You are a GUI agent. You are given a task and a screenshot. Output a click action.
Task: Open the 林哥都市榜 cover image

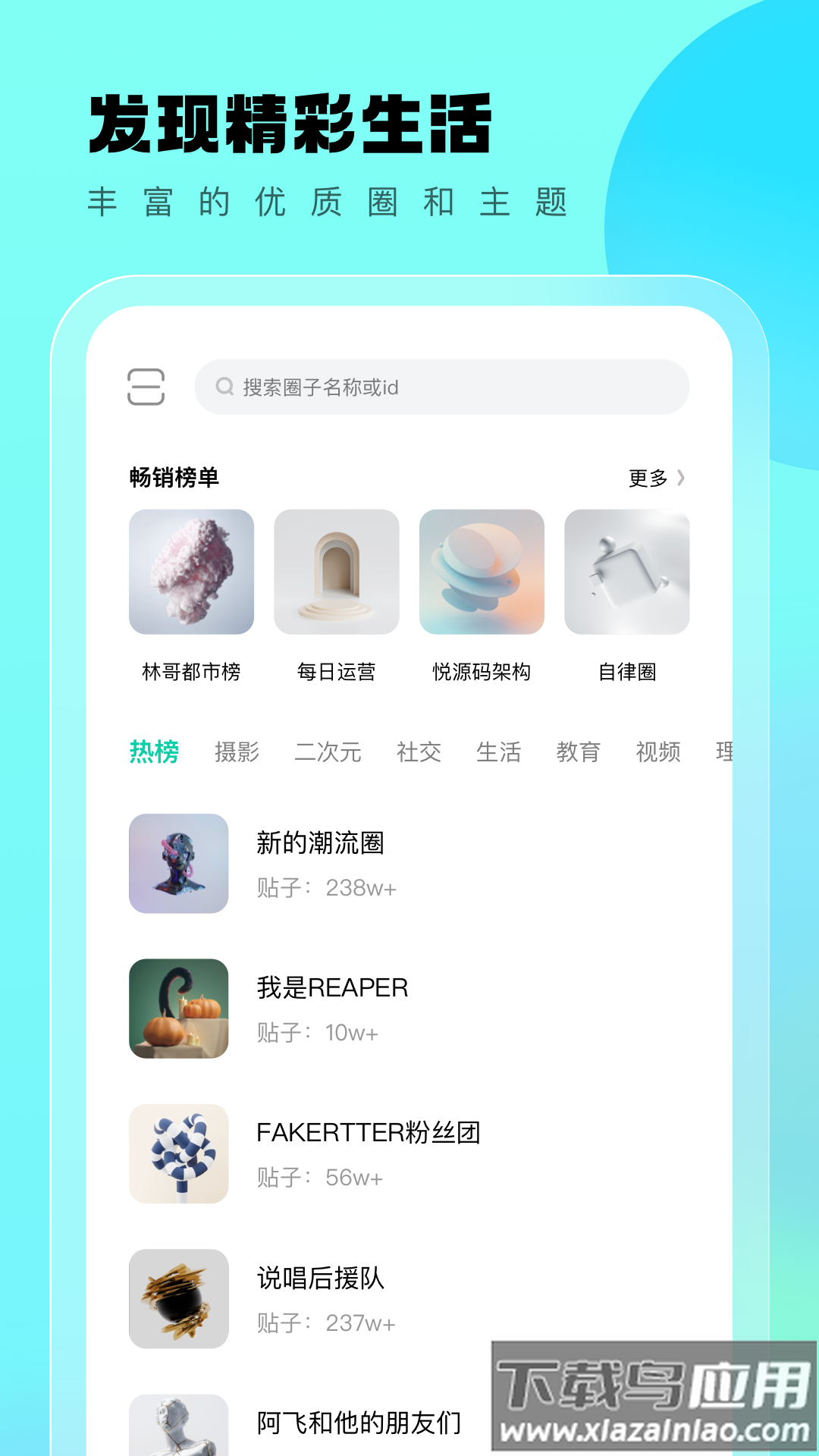(x=192, y=571)
